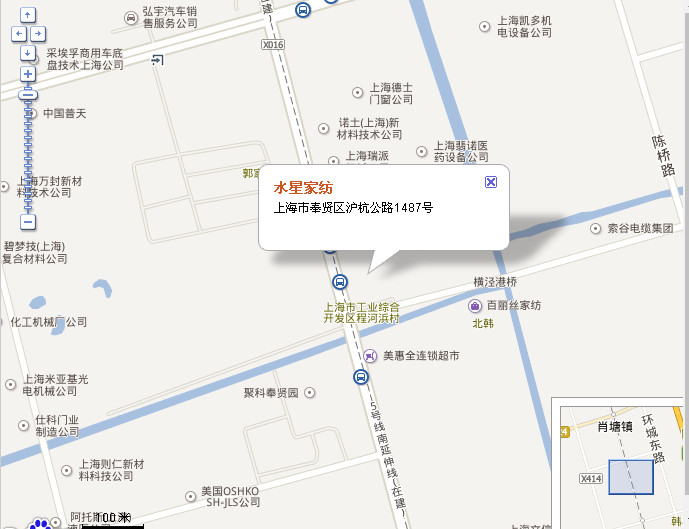Tap the bus stop near 美惠全连锁超市
Image resolution: width=689 pixels, height=529 pixels.
(360, 377)
